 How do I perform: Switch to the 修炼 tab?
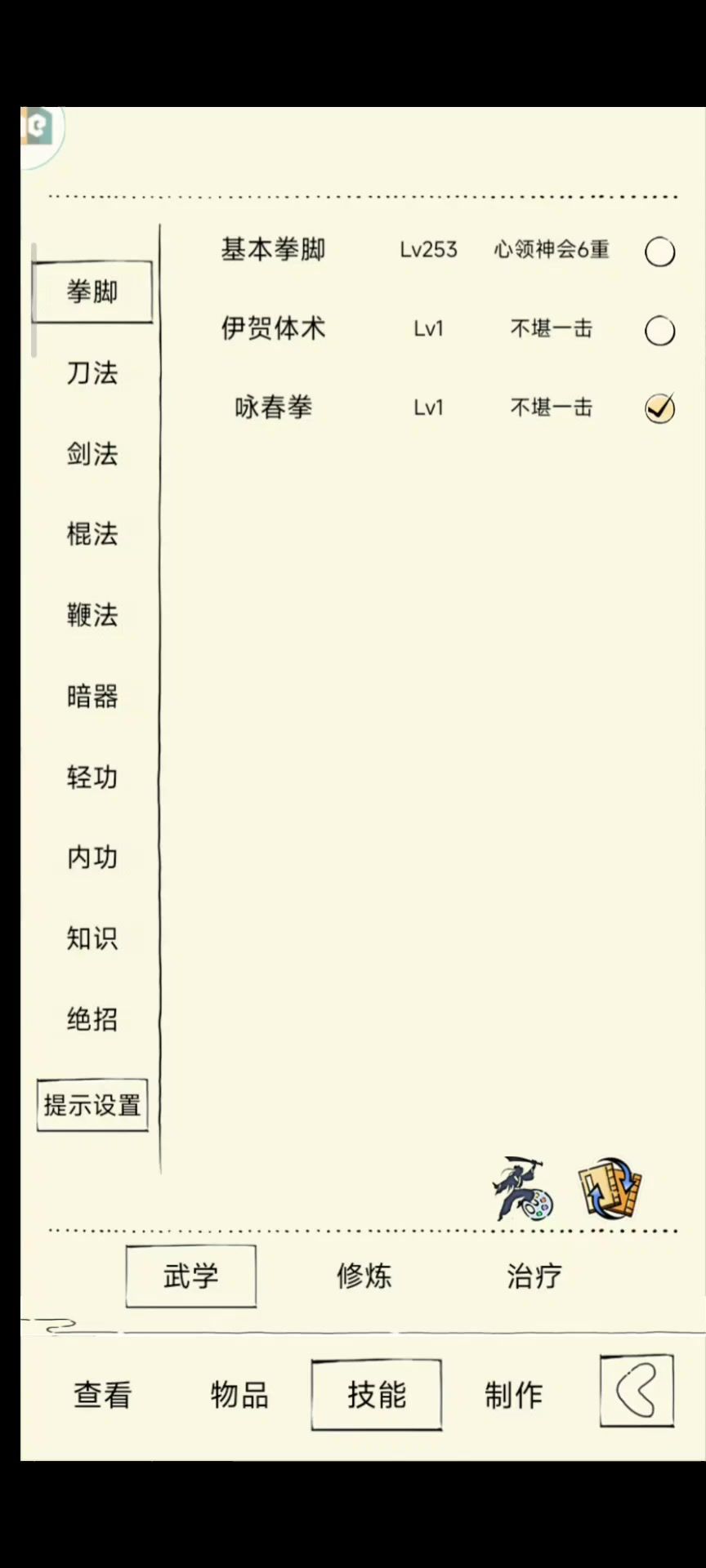pos(364,1276)
